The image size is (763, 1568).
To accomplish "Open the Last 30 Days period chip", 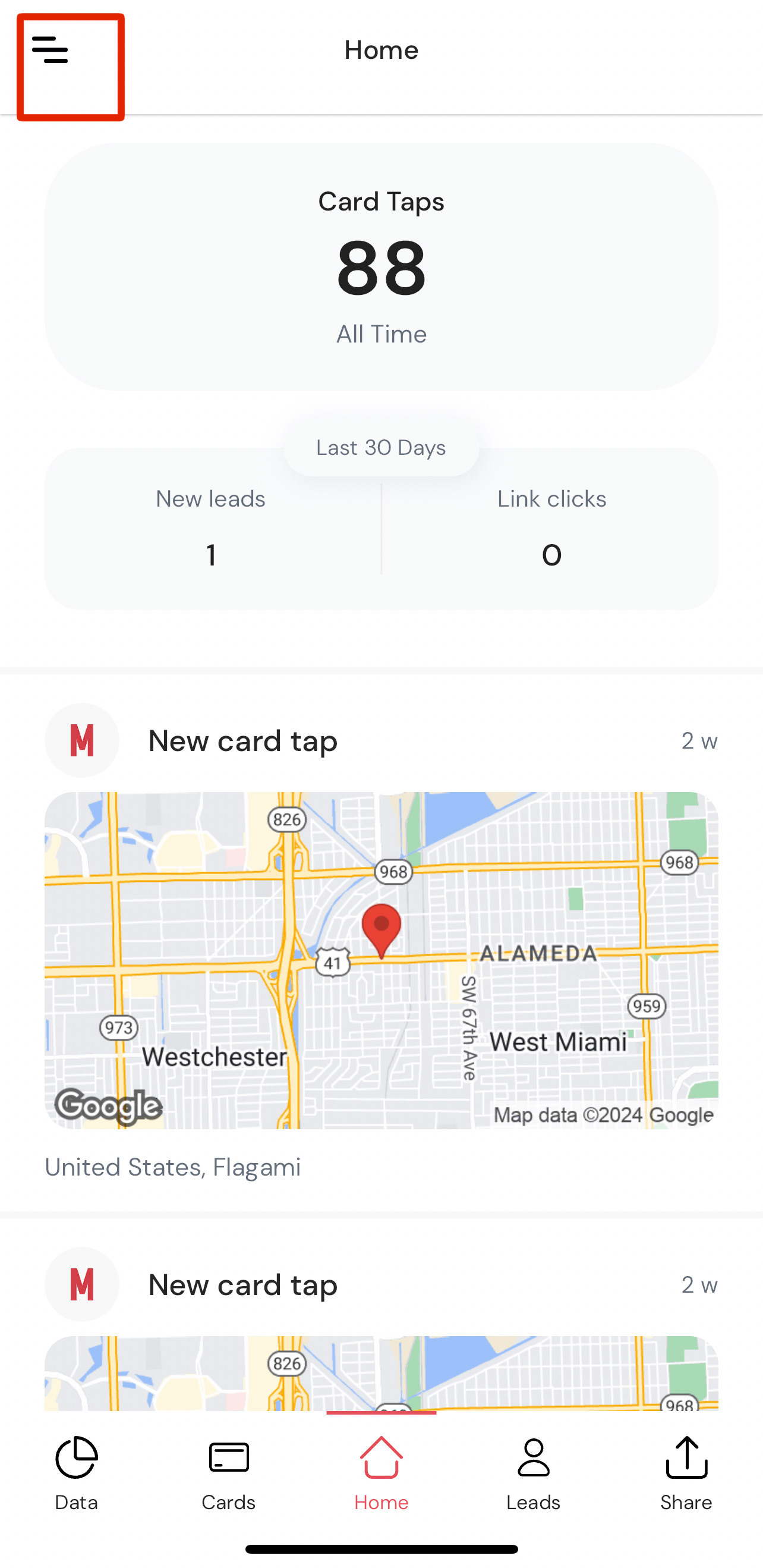I will click(x=381, y=448).
